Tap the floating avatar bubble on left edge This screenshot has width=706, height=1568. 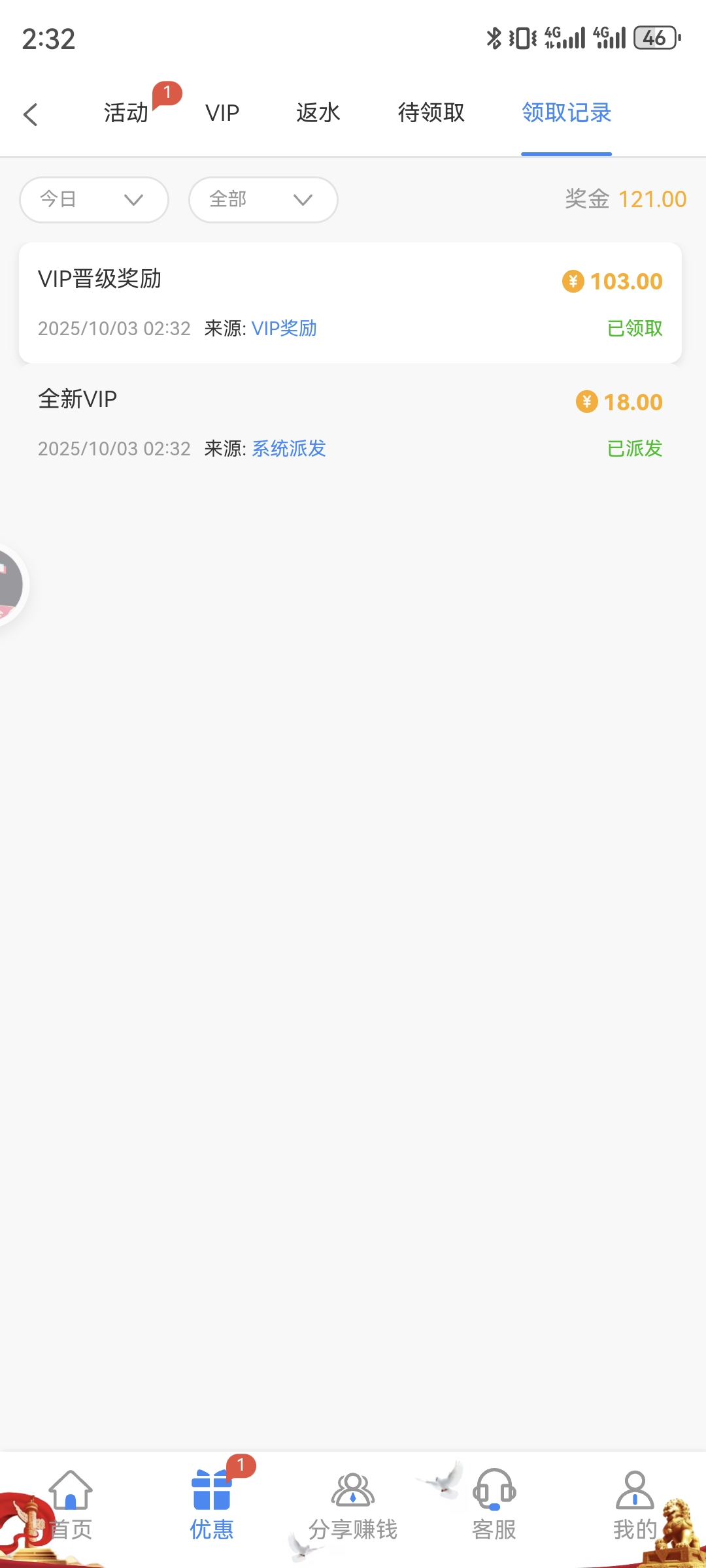pos(9,585)
